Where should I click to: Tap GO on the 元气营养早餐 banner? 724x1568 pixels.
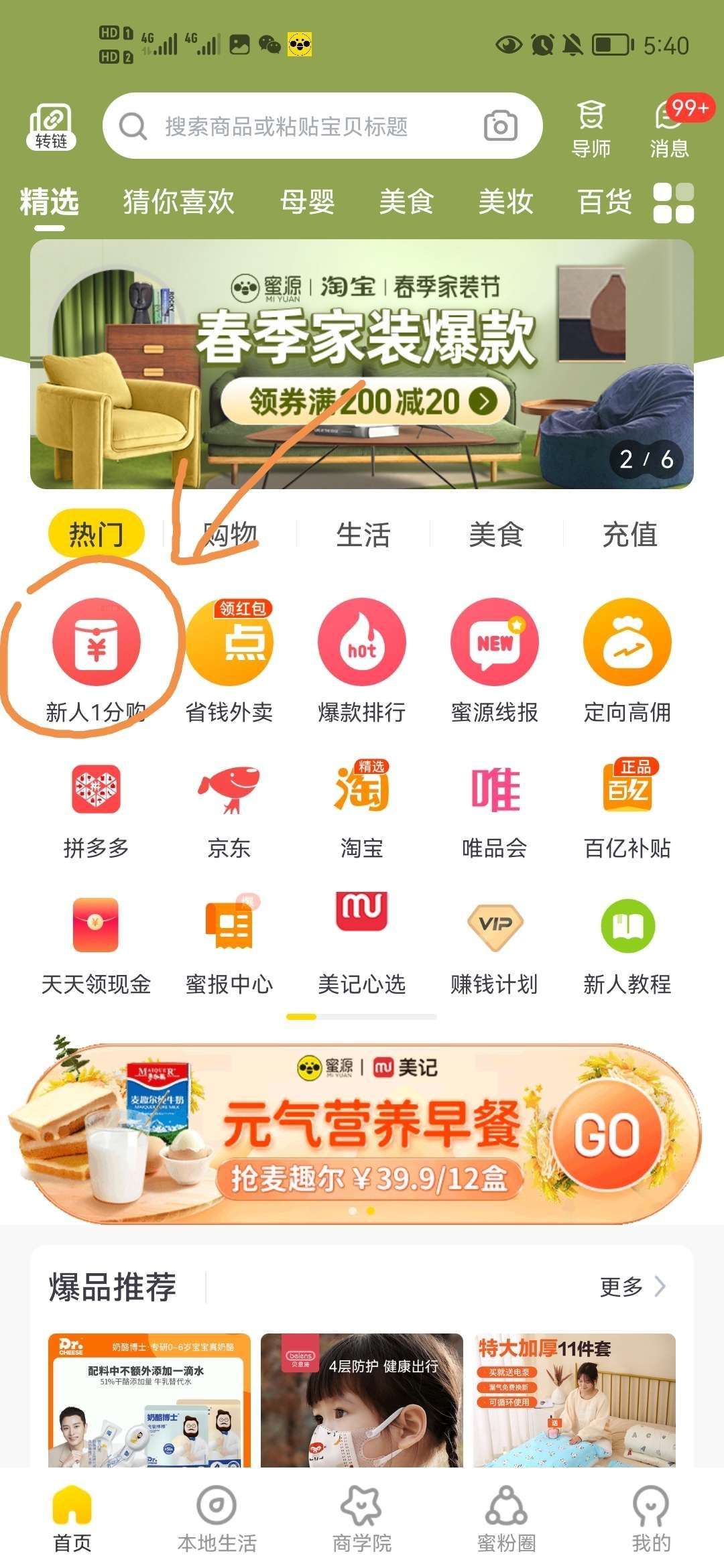click(x=607, y=1134)
